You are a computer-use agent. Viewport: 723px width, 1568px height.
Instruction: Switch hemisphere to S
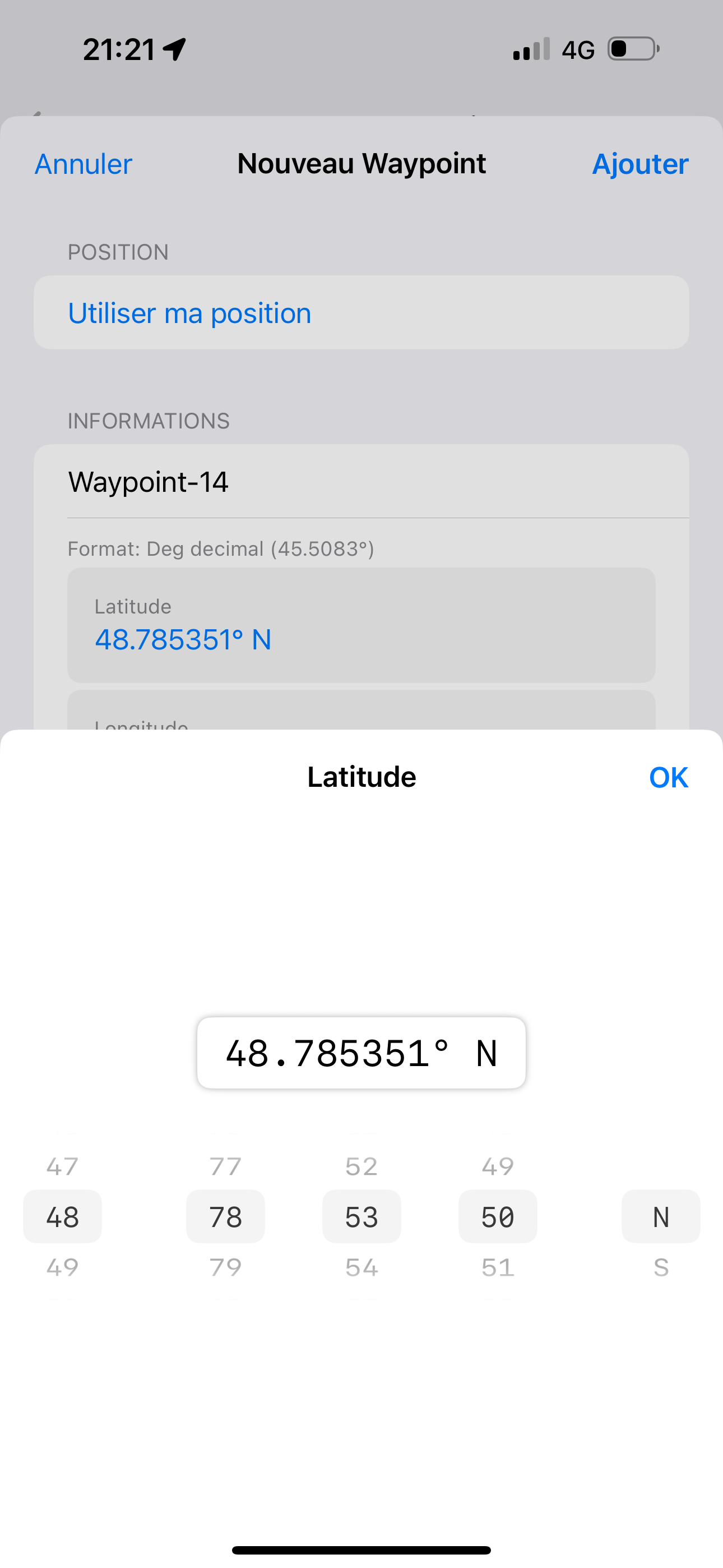tap(661, 1267)
